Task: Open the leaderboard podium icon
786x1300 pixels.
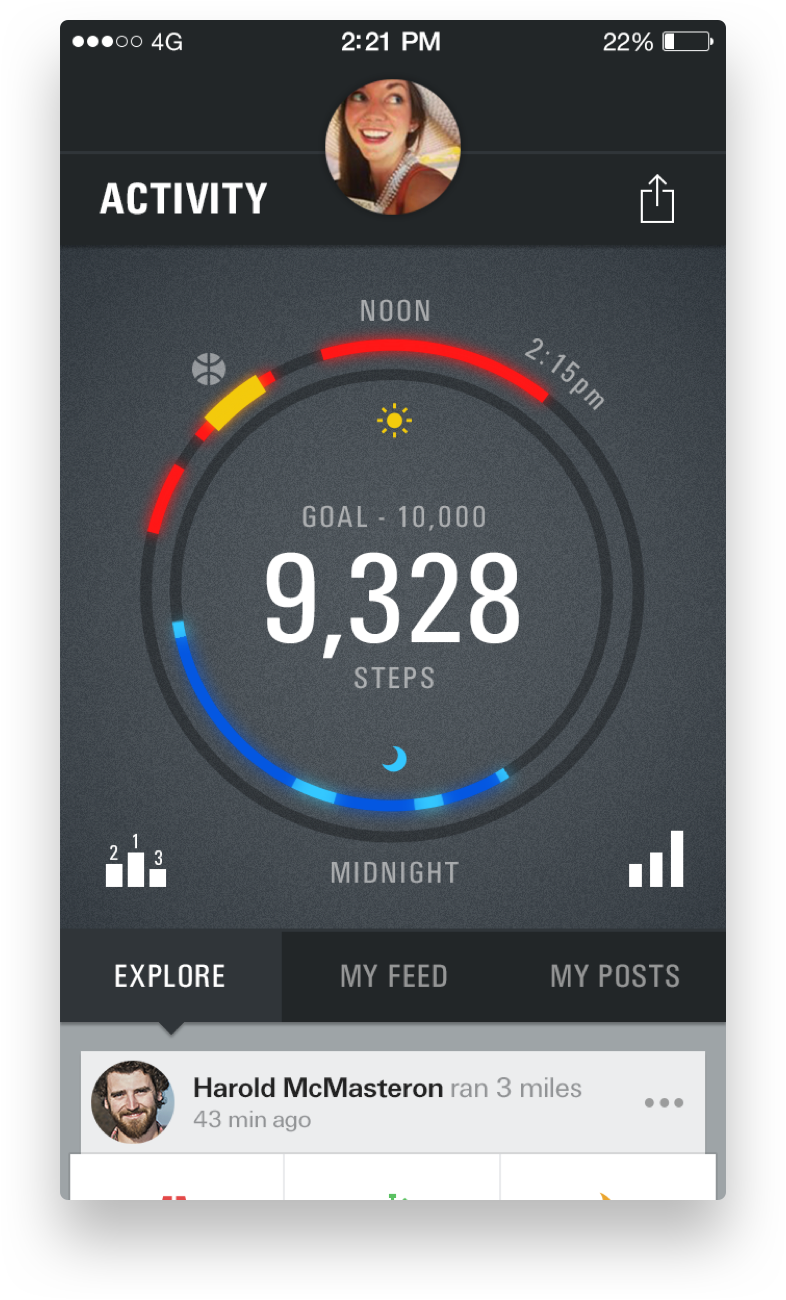Action: [136, 862]
